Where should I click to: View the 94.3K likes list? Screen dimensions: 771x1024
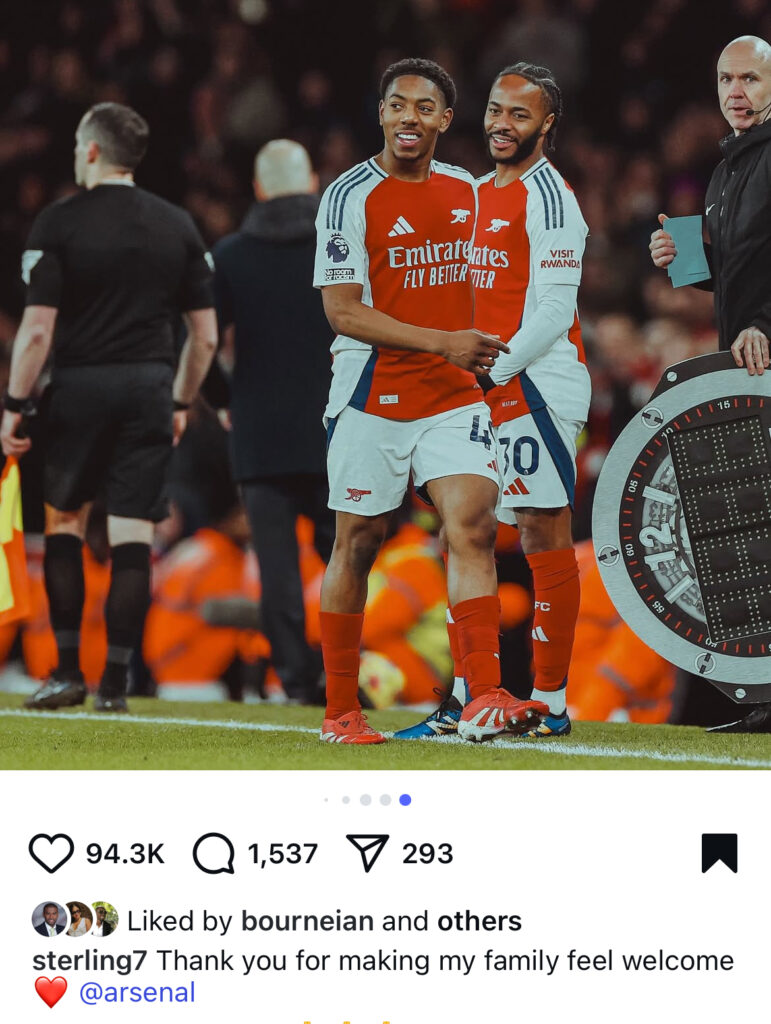(125, 854)
